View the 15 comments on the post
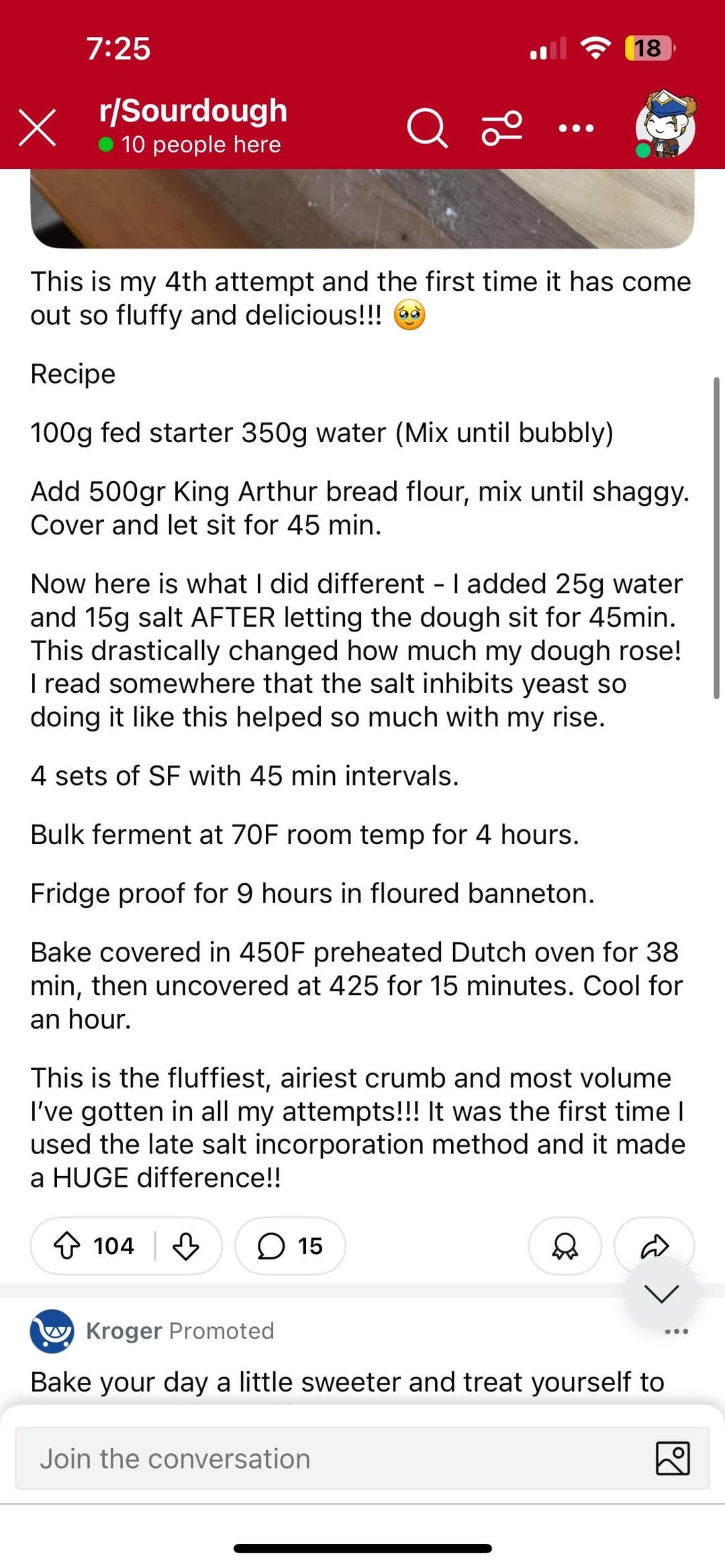 click(x=290, y=1246)
